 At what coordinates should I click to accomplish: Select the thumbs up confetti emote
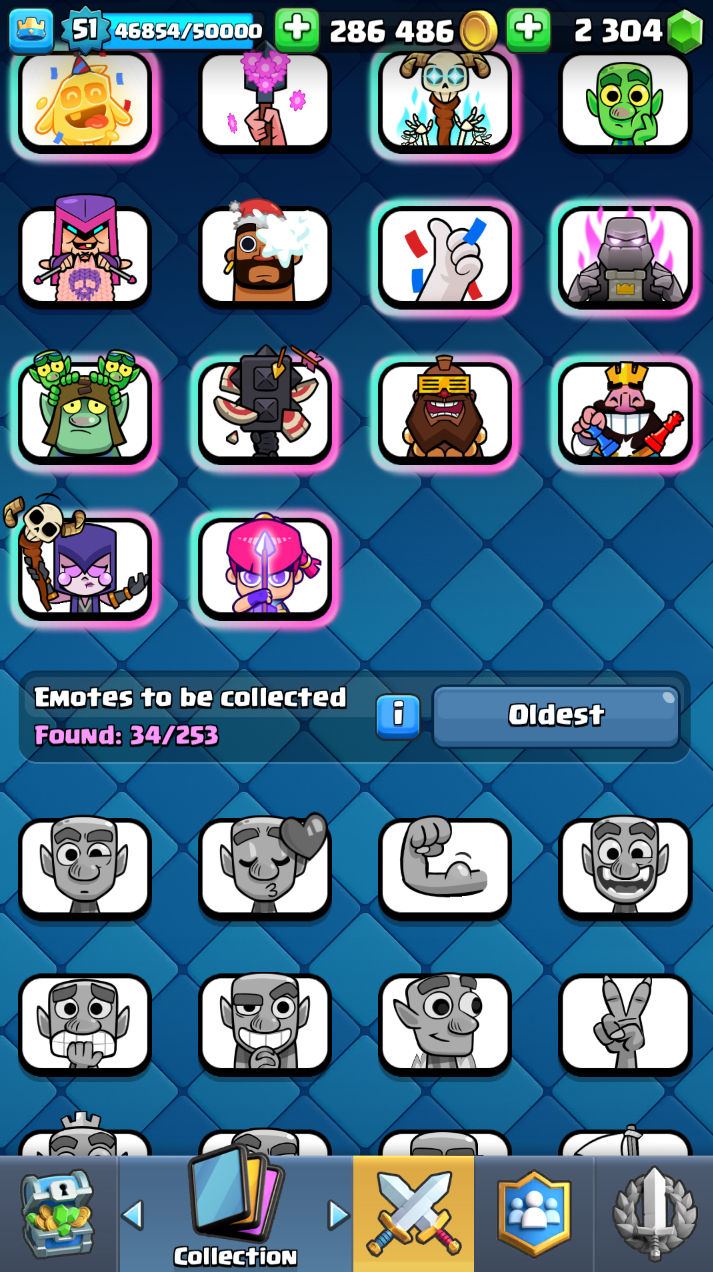click(445, 255)
